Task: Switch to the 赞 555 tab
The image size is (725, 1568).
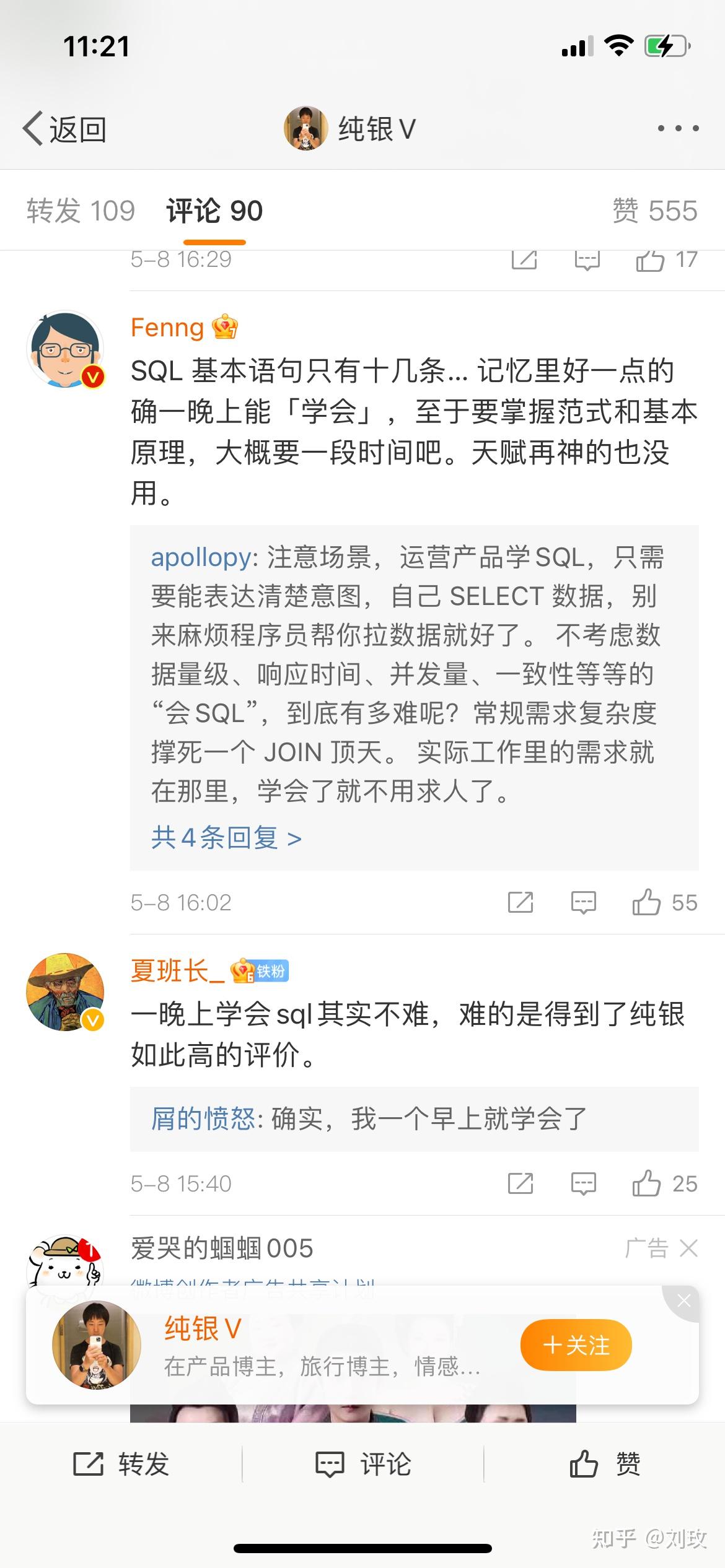Action: [654, 211]
